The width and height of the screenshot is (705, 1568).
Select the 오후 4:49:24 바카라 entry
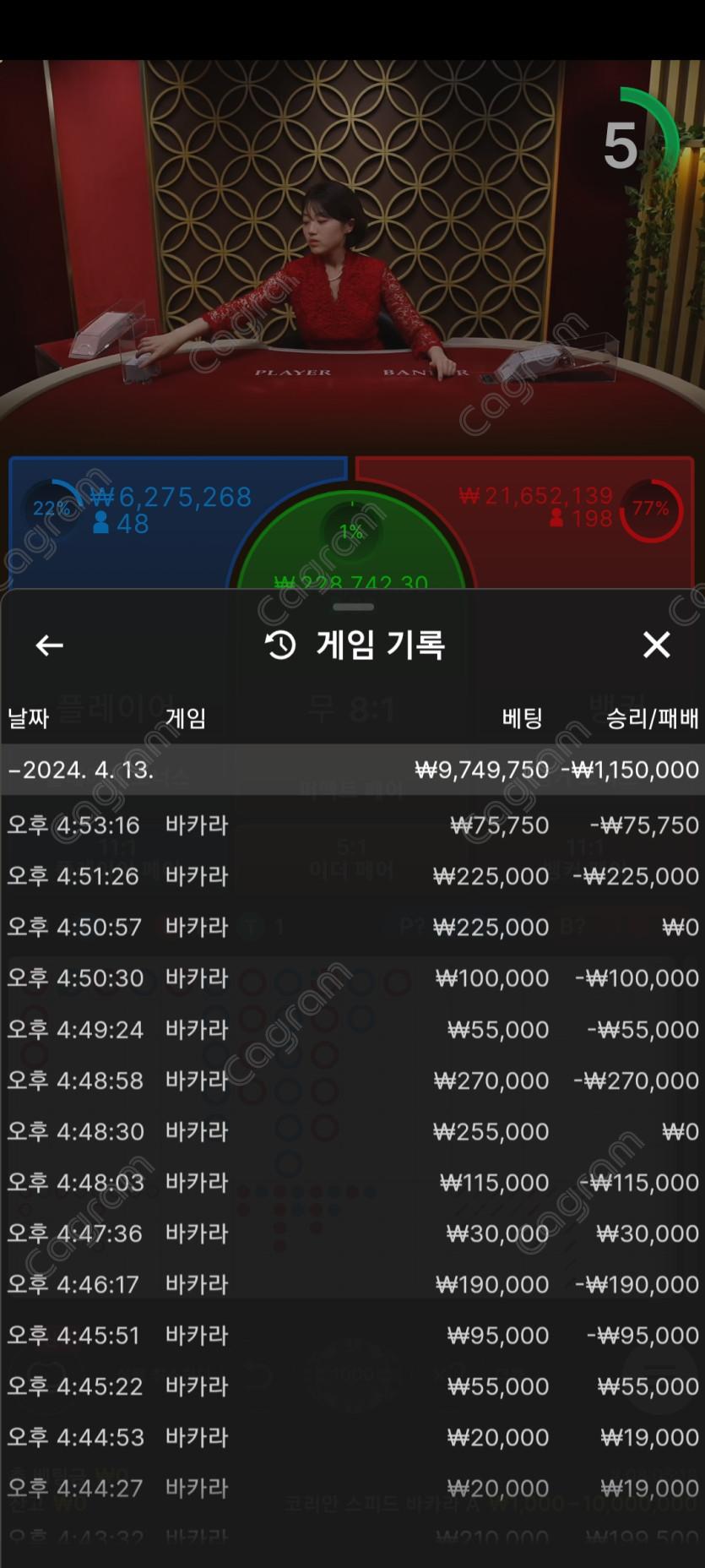(x=352, y=1030)
